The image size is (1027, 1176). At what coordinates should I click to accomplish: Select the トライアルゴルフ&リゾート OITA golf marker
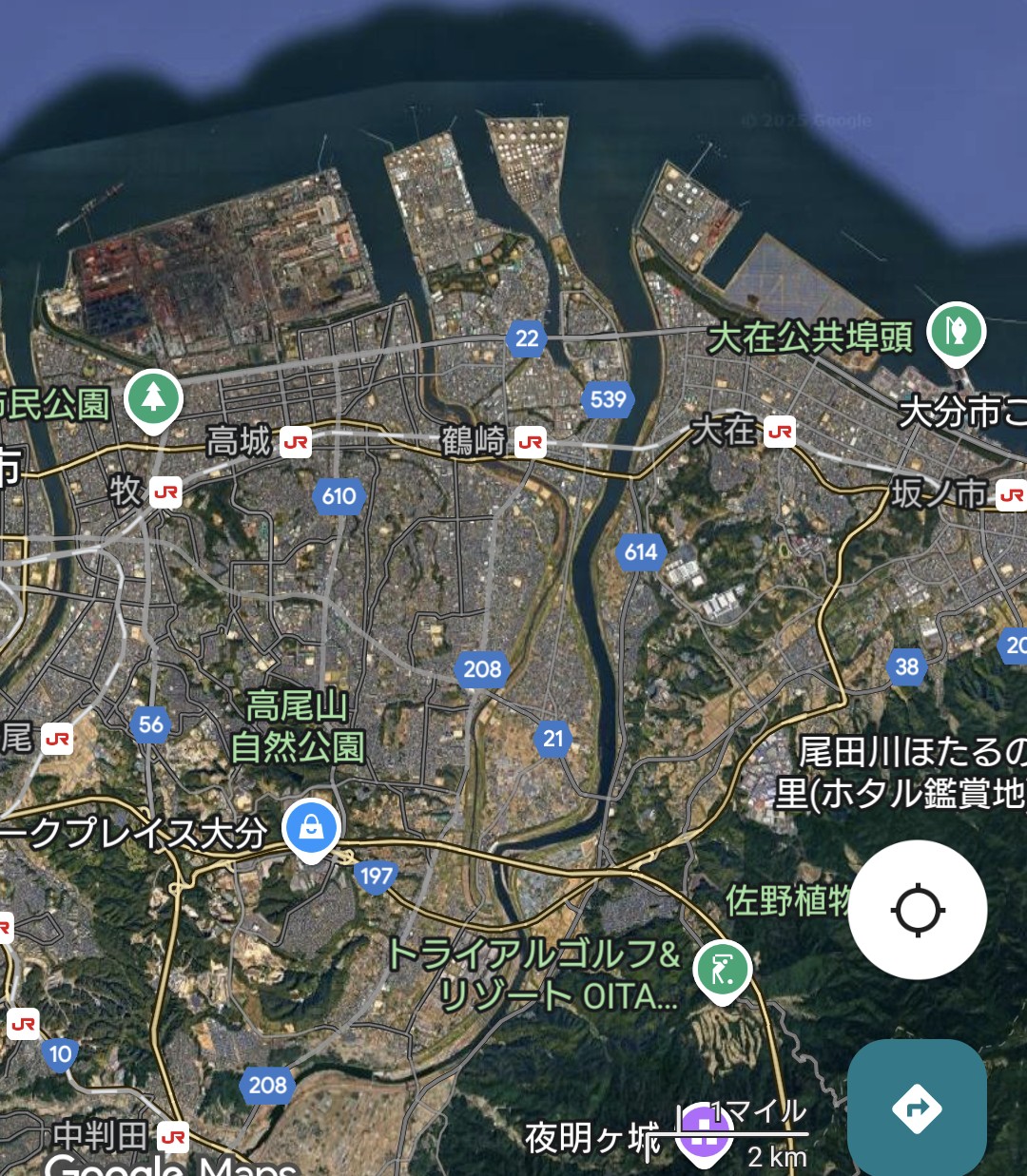point(723,971)
